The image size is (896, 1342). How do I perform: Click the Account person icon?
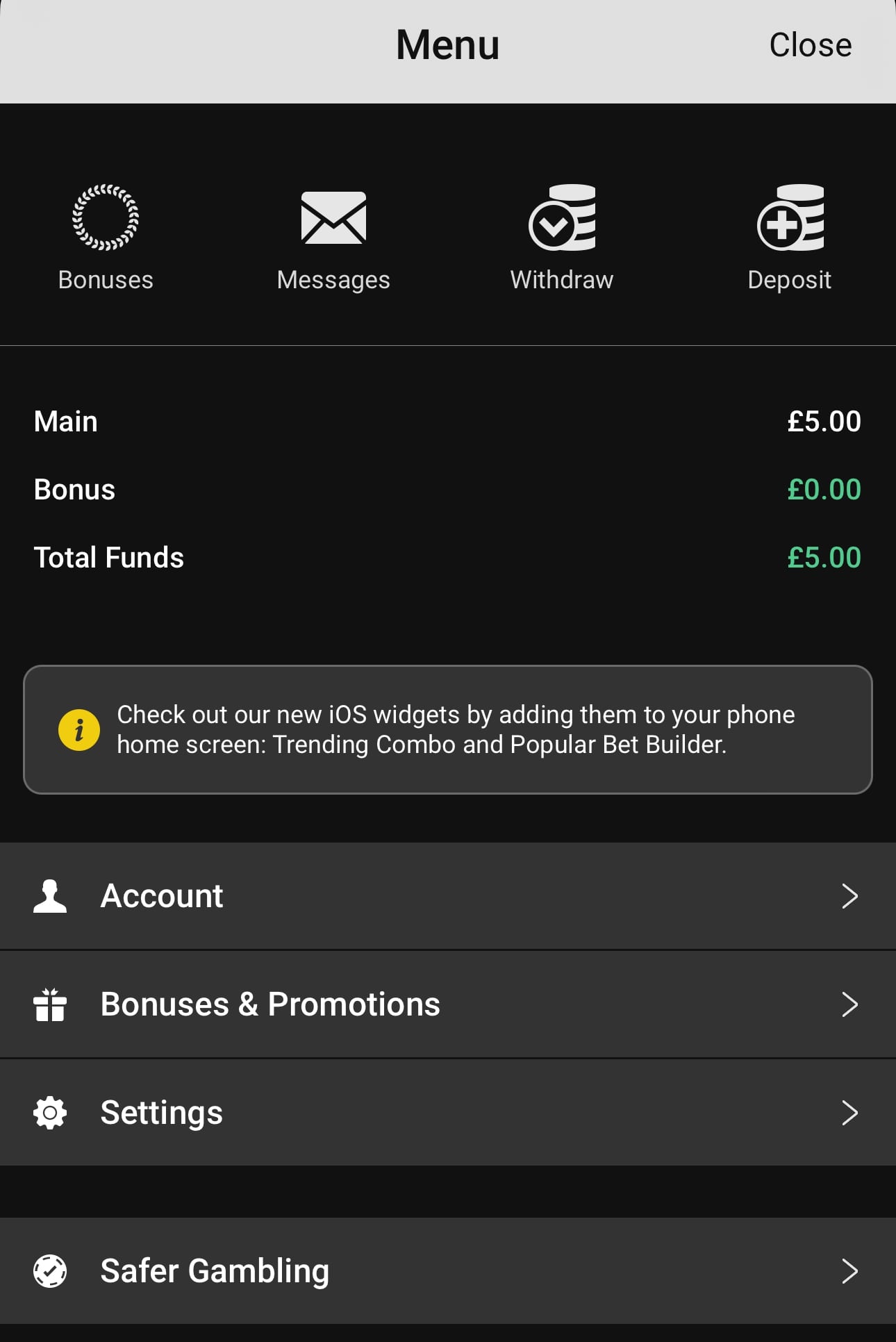click(49, 896)
